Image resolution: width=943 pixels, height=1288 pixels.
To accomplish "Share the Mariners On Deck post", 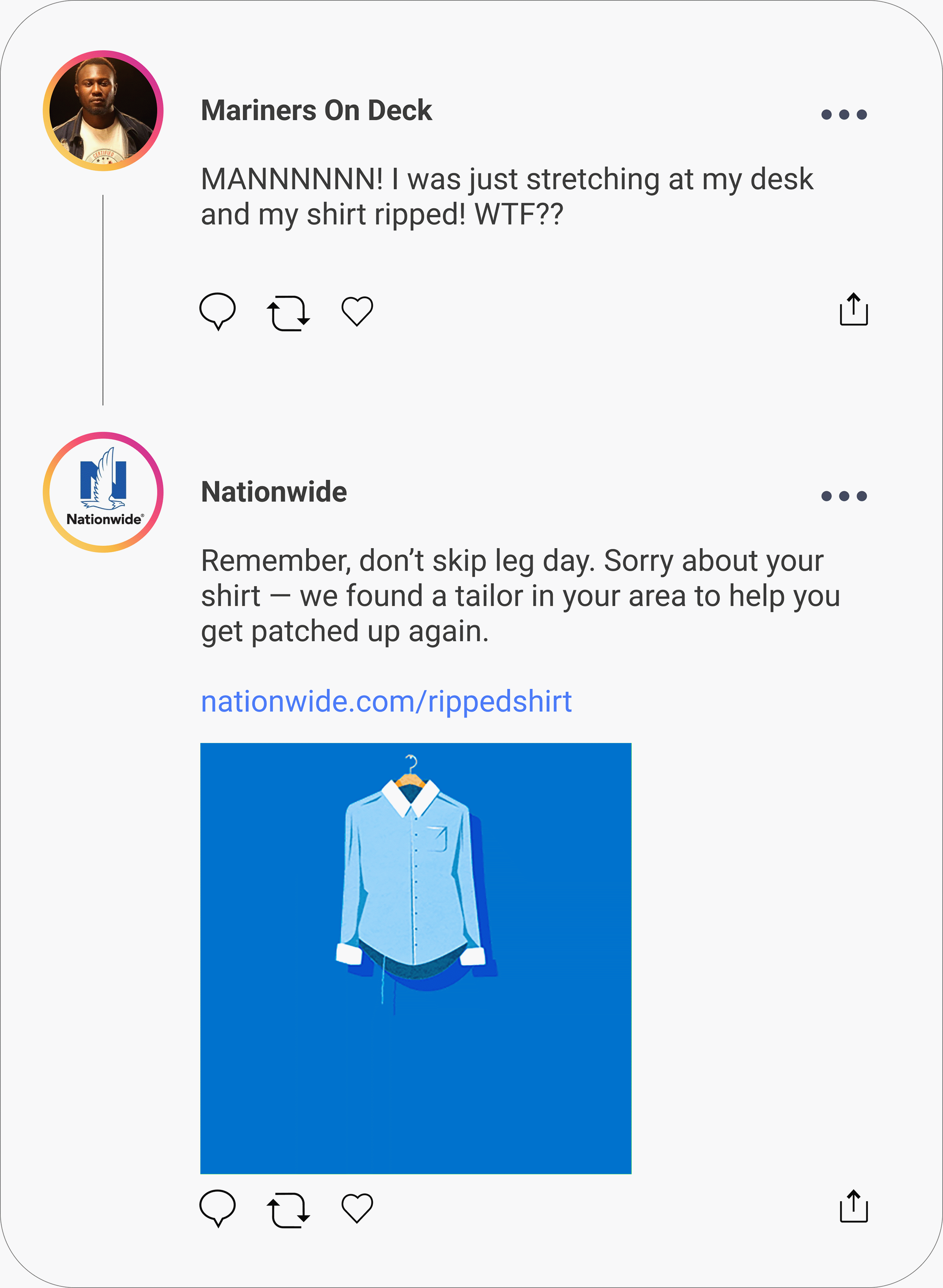I will point(853,310).
